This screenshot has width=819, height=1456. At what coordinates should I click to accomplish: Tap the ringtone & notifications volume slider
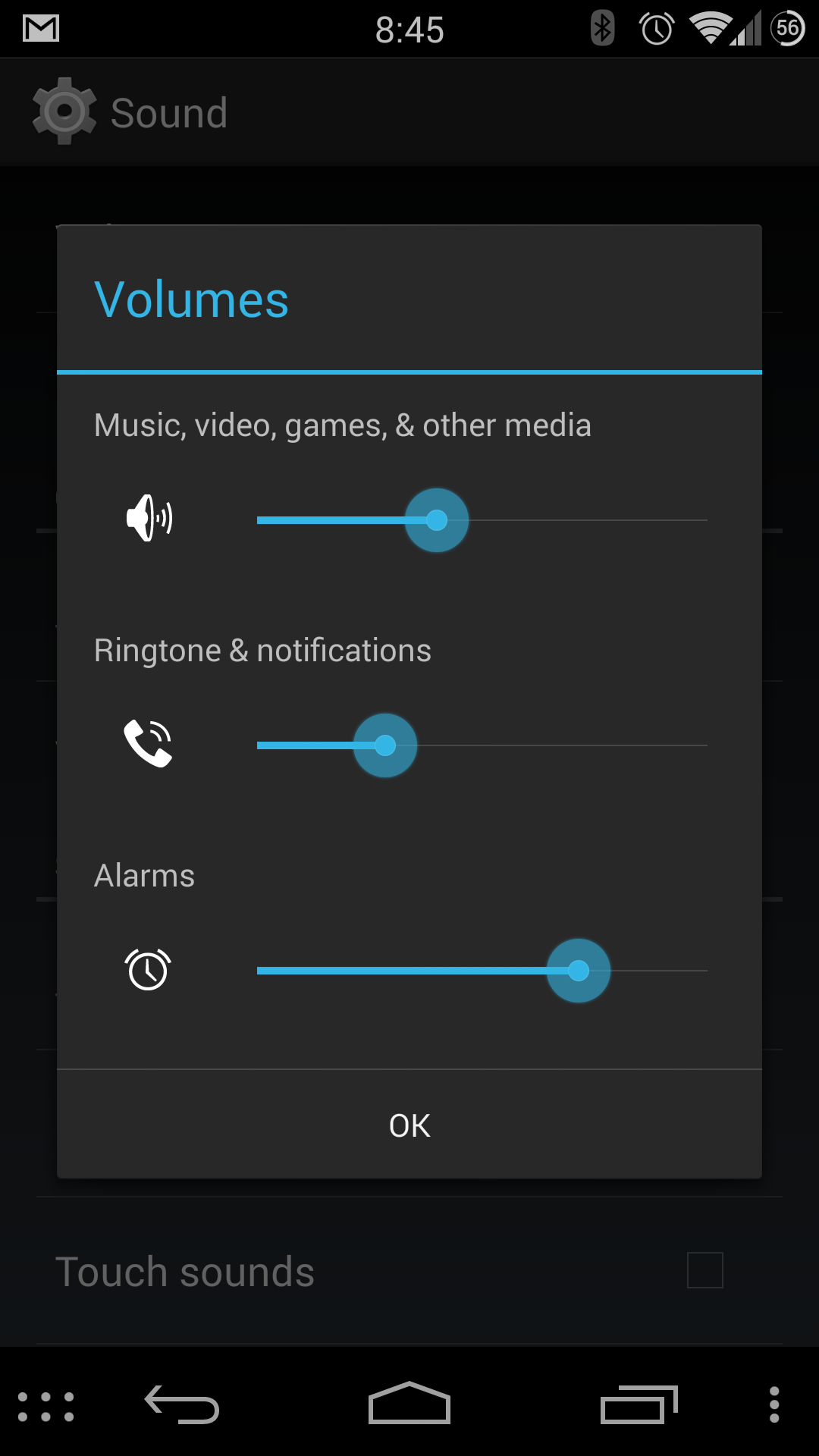(482, 745)
